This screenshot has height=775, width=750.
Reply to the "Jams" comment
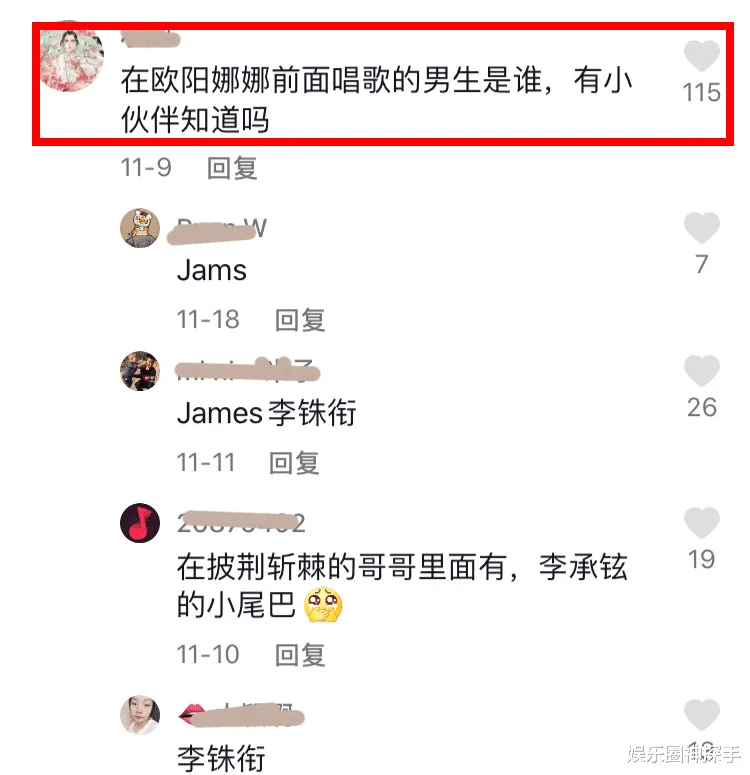[300, 320]
